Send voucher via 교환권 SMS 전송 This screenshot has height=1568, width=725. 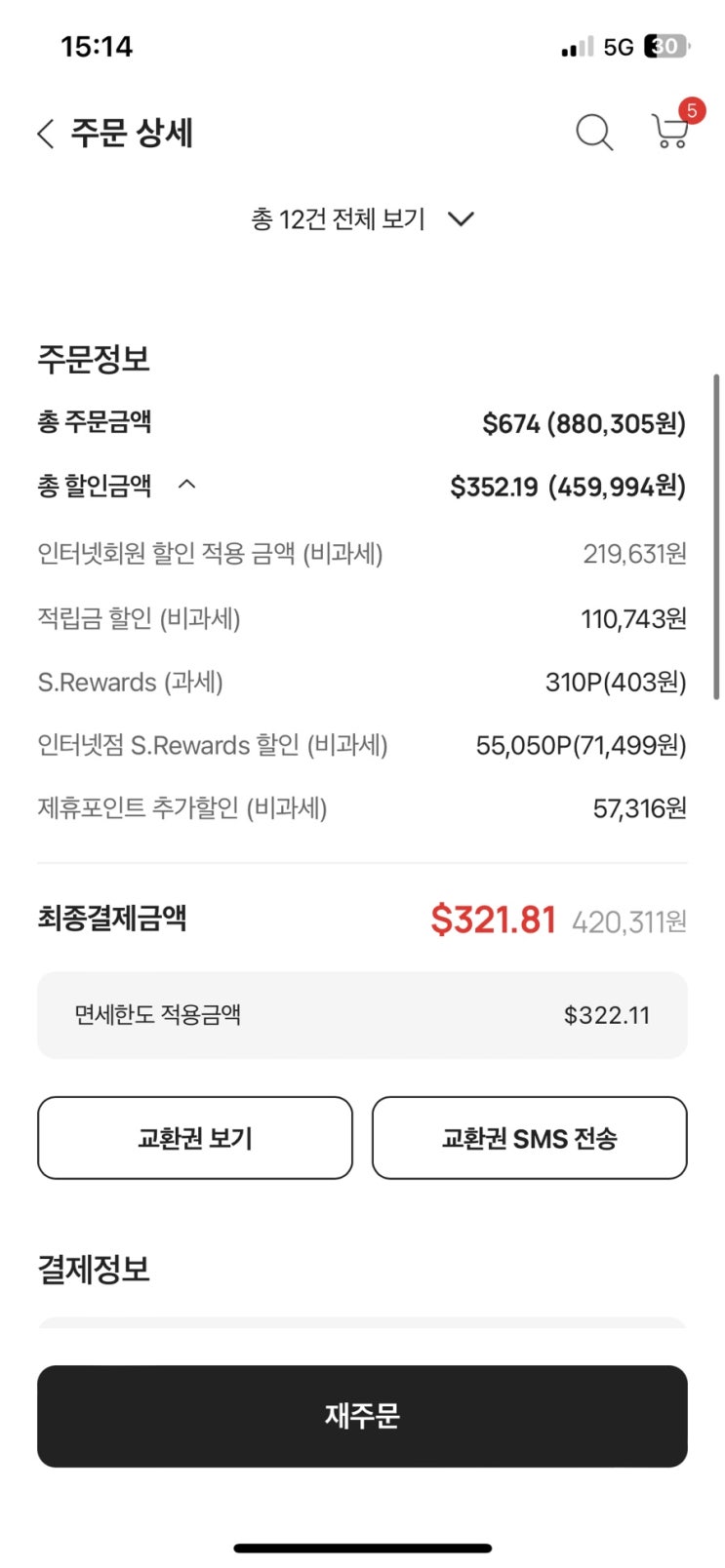coord(529,1138)
